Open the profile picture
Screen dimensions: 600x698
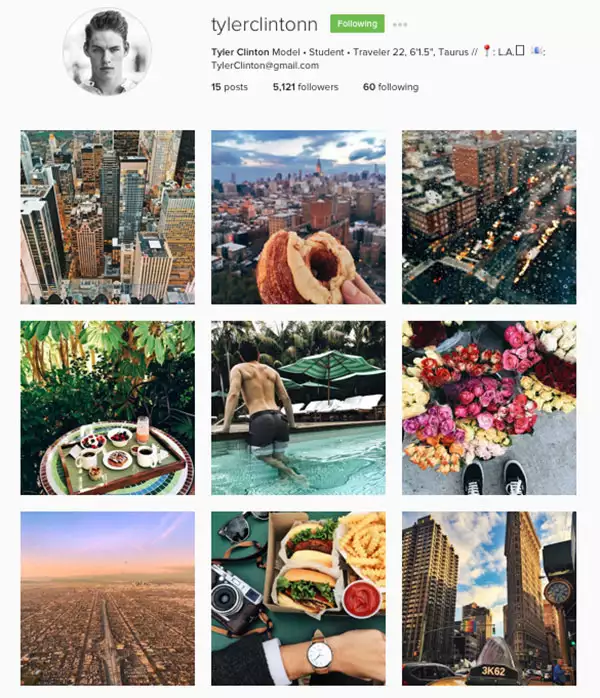pos(107,52)
